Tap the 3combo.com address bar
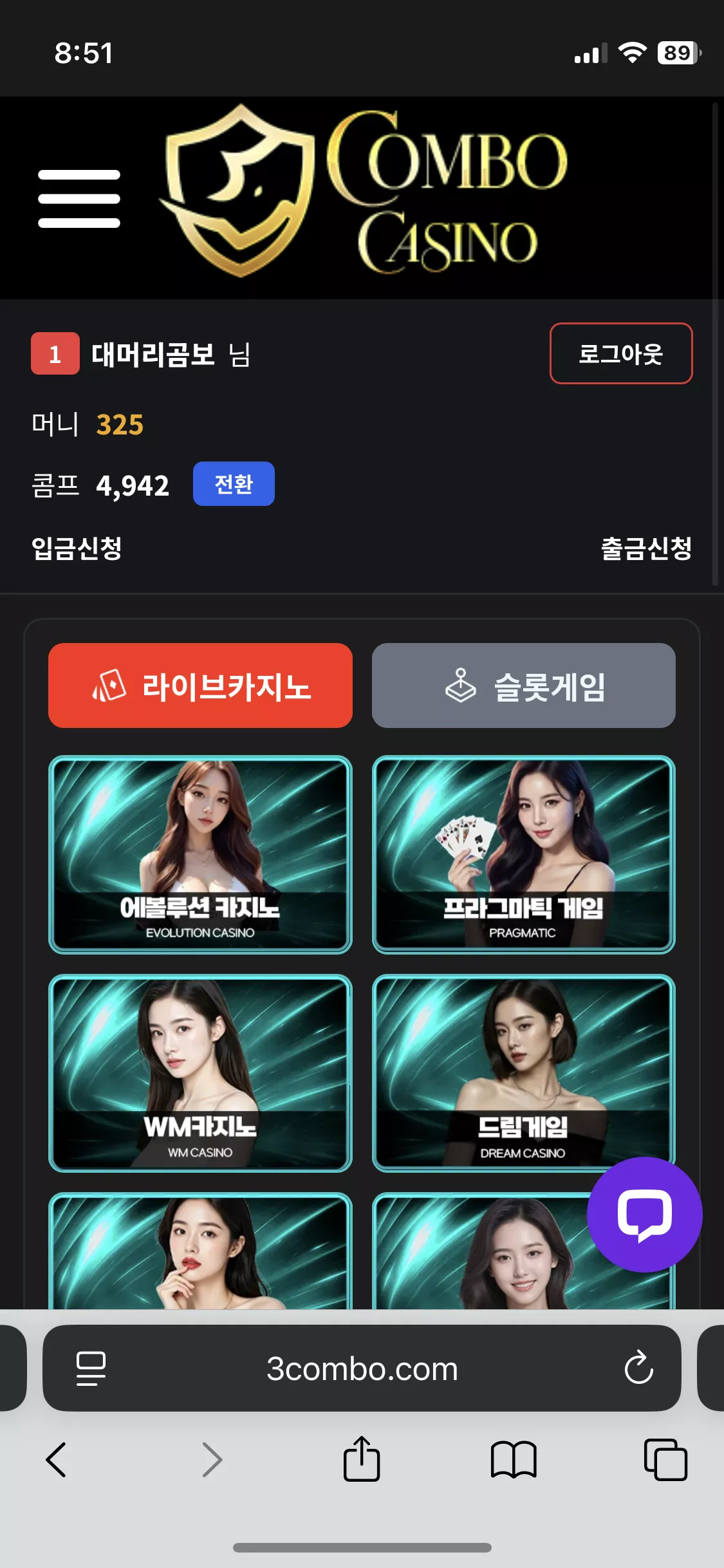The width and height of the screenshot is (724, 1568). (x=362, y=1368)
